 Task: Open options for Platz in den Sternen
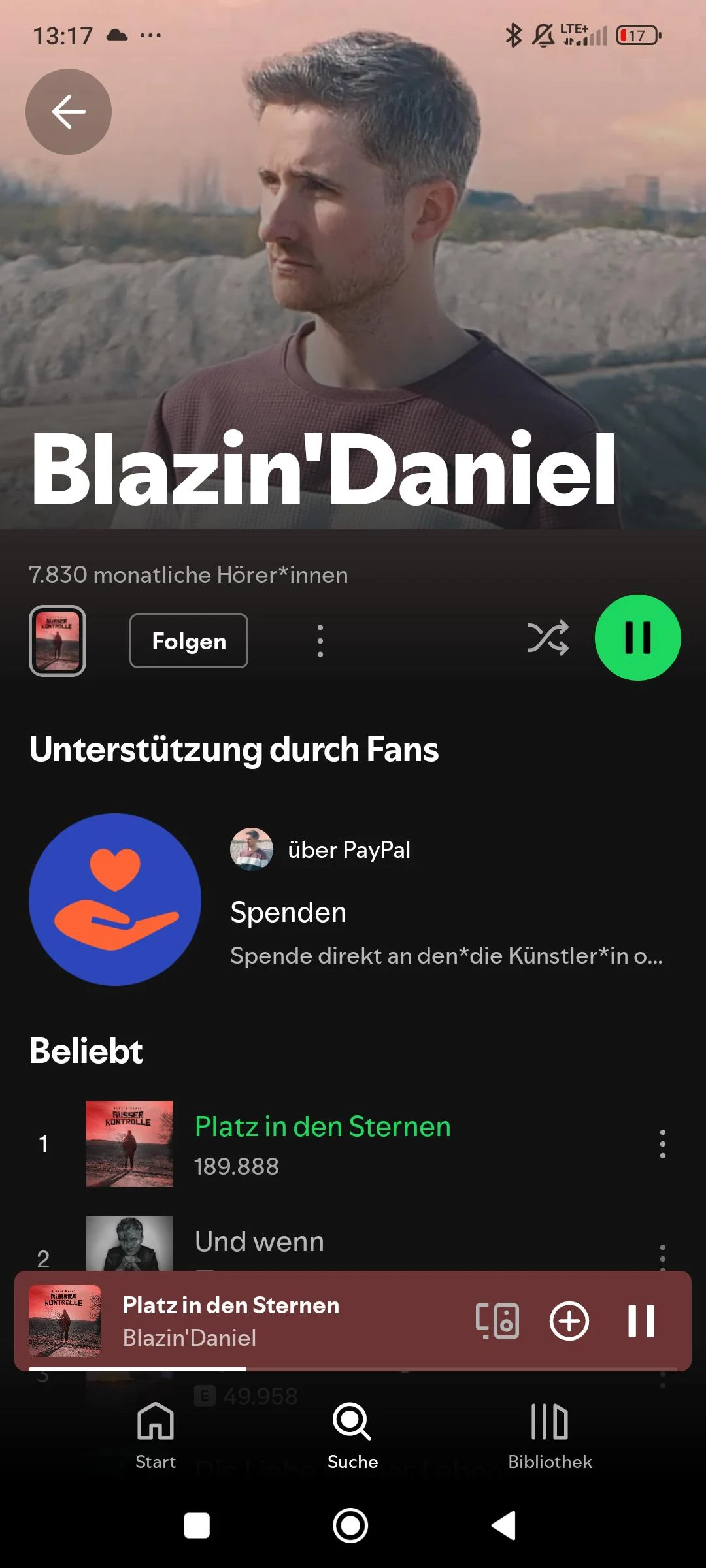click(x=663, y=1143)
